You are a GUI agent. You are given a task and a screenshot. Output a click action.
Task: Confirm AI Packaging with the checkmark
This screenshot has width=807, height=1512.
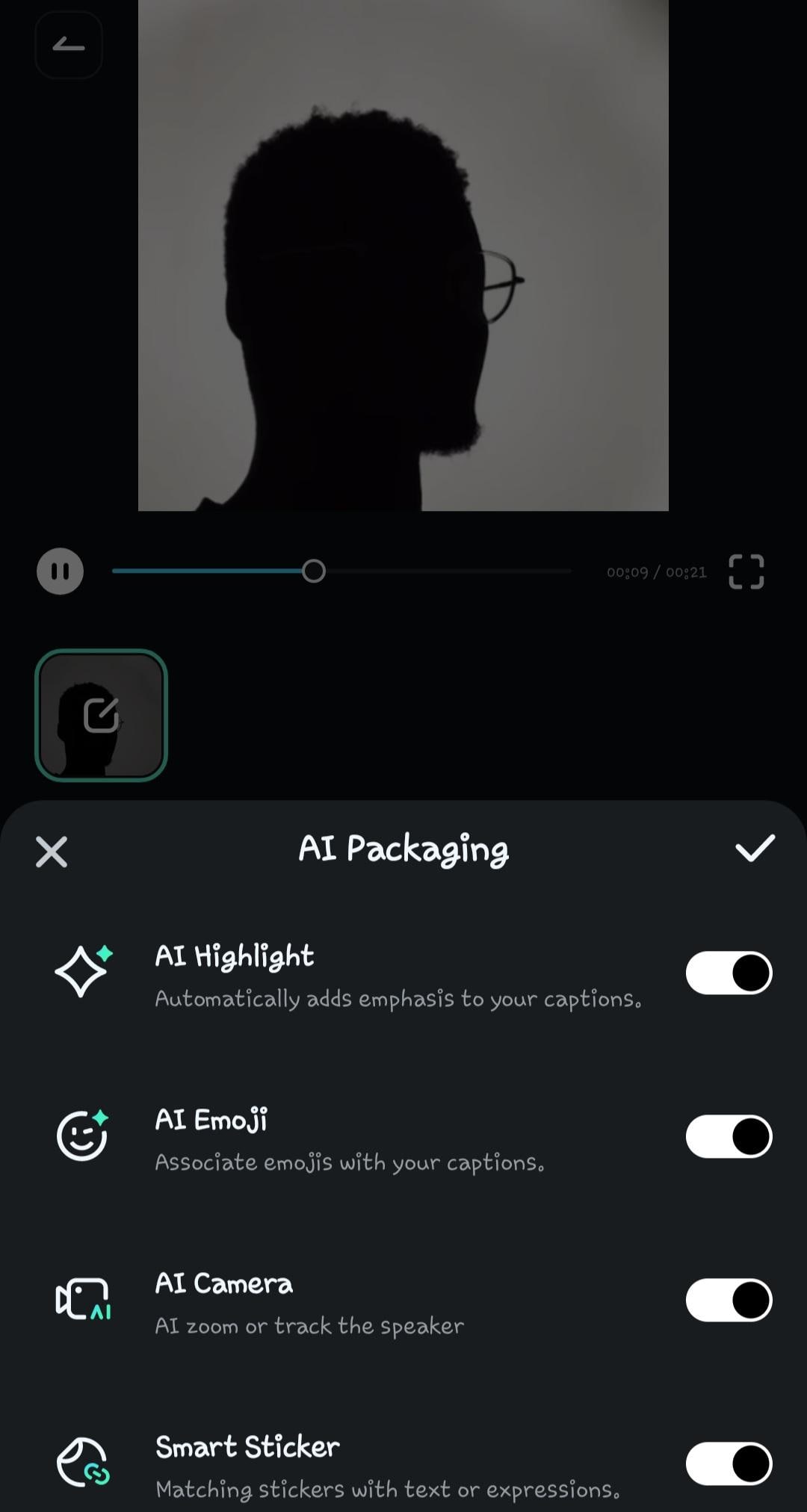(x=755, y=849)
